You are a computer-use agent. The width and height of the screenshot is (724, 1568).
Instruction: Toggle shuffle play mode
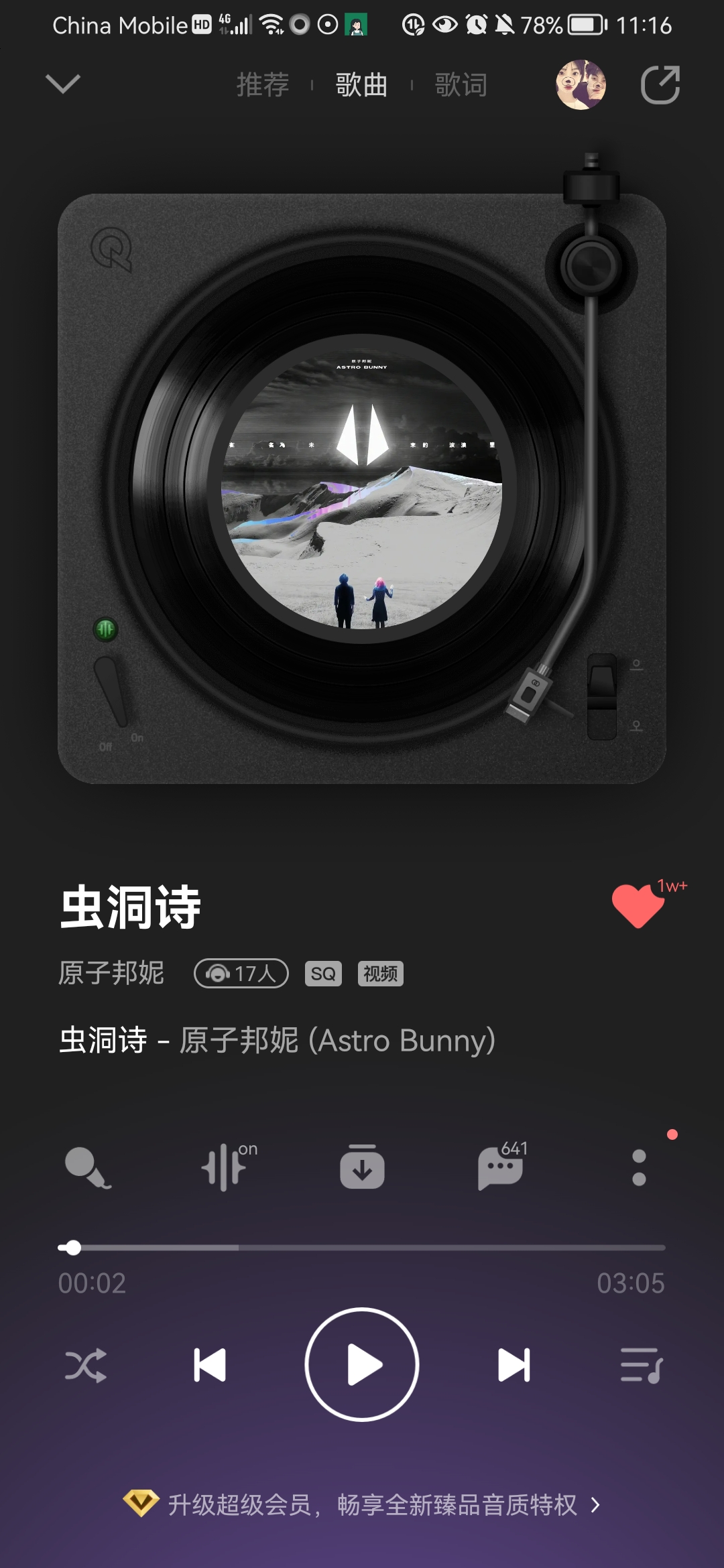pyautogui.click(x=86, y=1365)
